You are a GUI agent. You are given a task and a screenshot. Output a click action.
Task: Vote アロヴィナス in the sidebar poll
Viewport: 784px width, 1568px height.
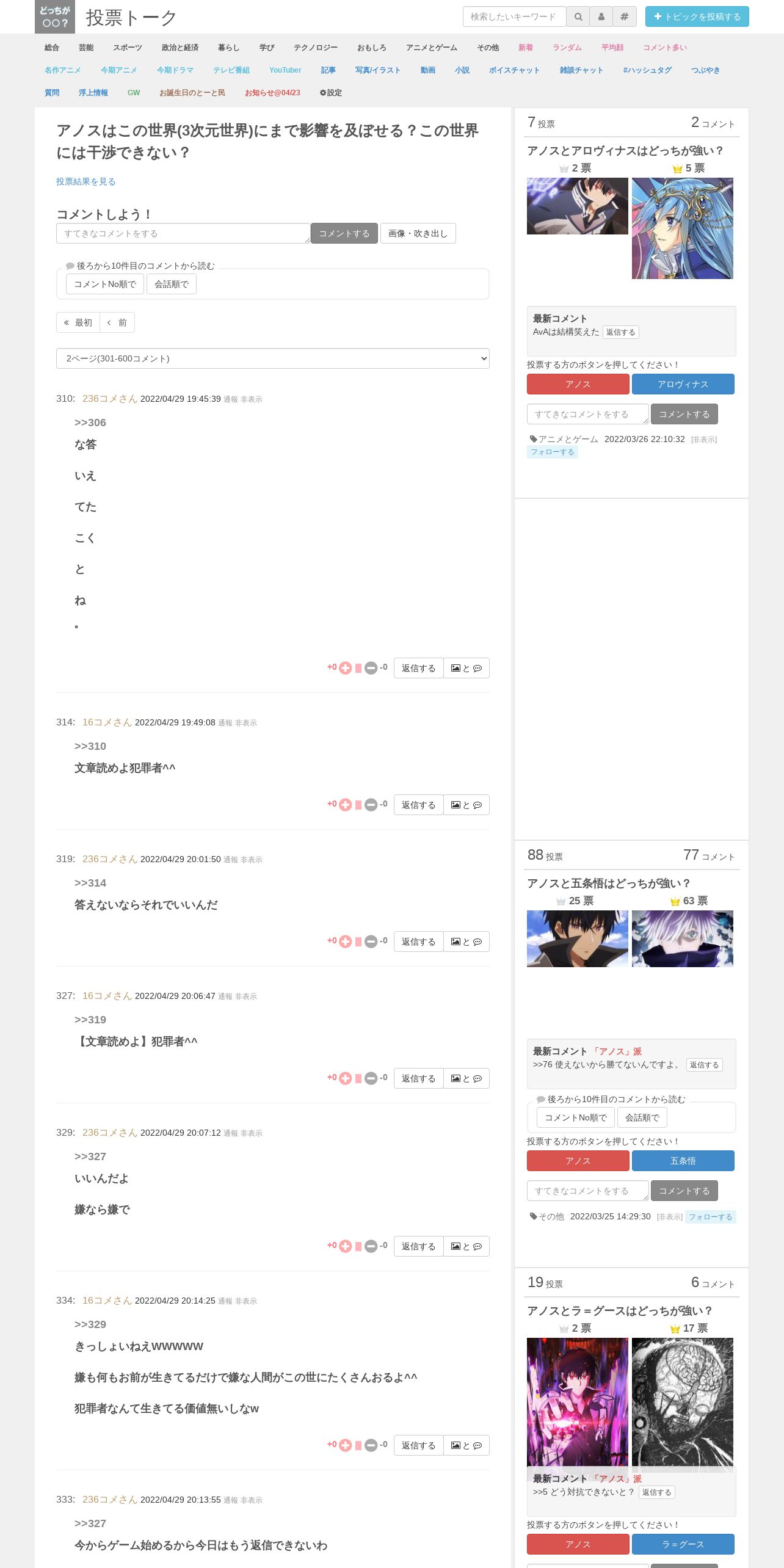[683, 384]
